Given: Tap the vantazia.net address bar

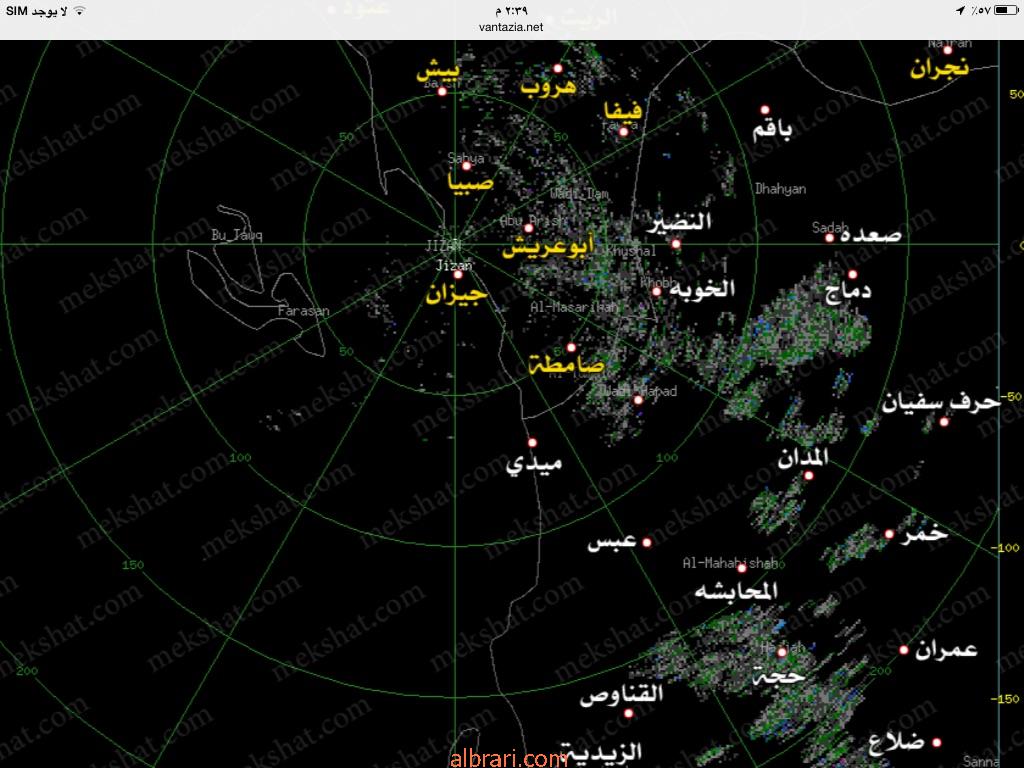Looking at the screenshot, I should click(x=511, y=28).
